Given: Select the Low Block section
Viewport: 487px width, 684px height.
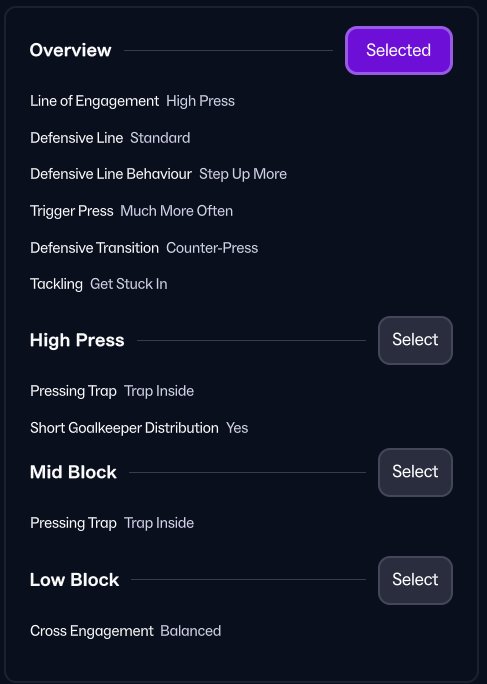Looking at the screenshot, I should click(415, 580).
